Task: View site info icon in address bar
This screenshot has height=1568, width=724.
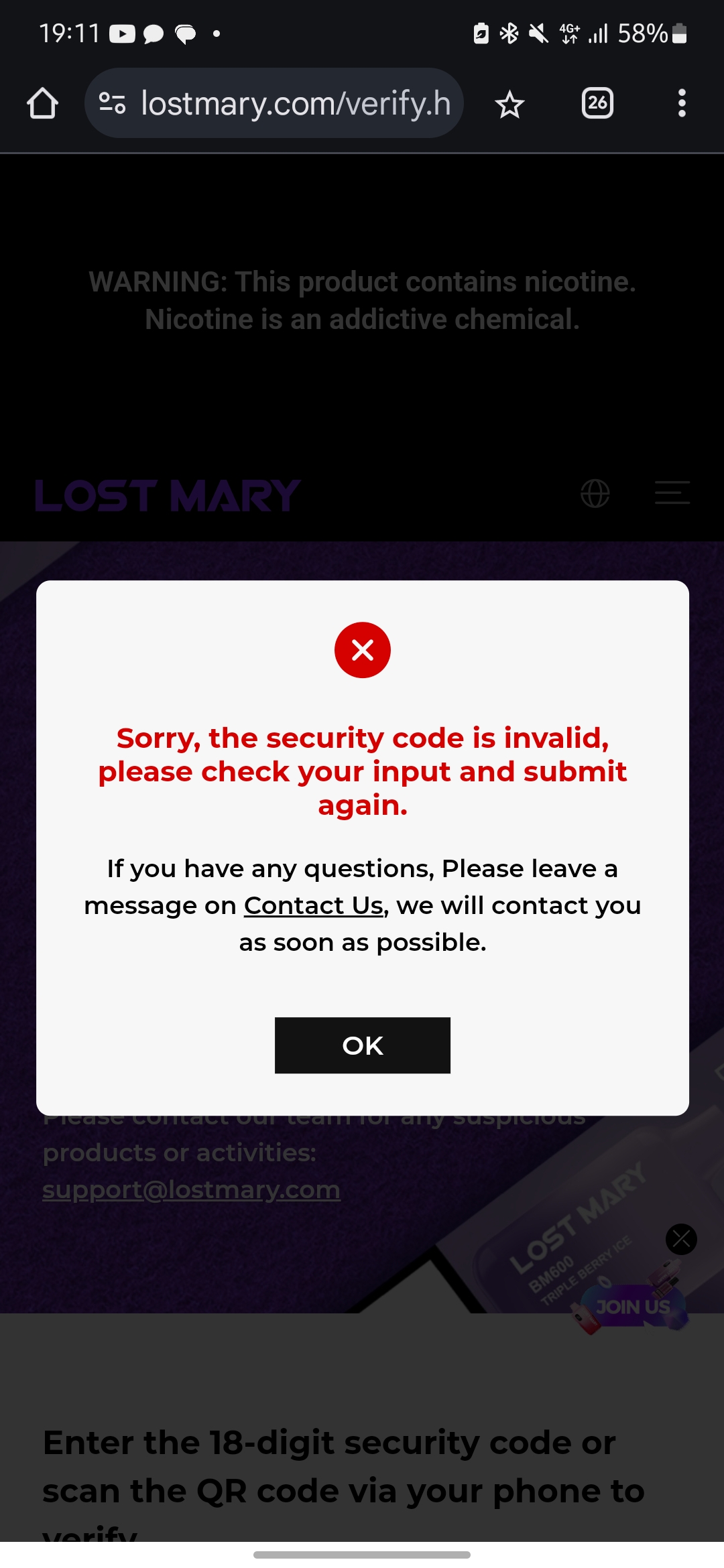Action: 112,103
